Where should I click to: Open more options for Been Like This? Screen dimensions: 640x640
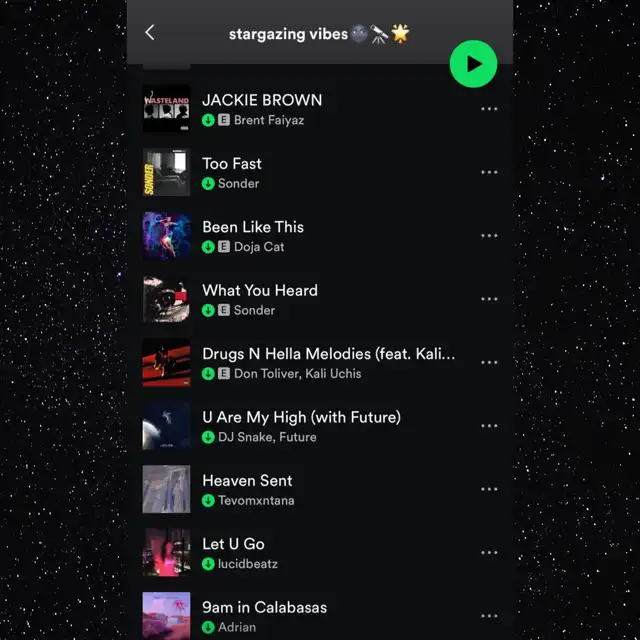click(489, 236)
